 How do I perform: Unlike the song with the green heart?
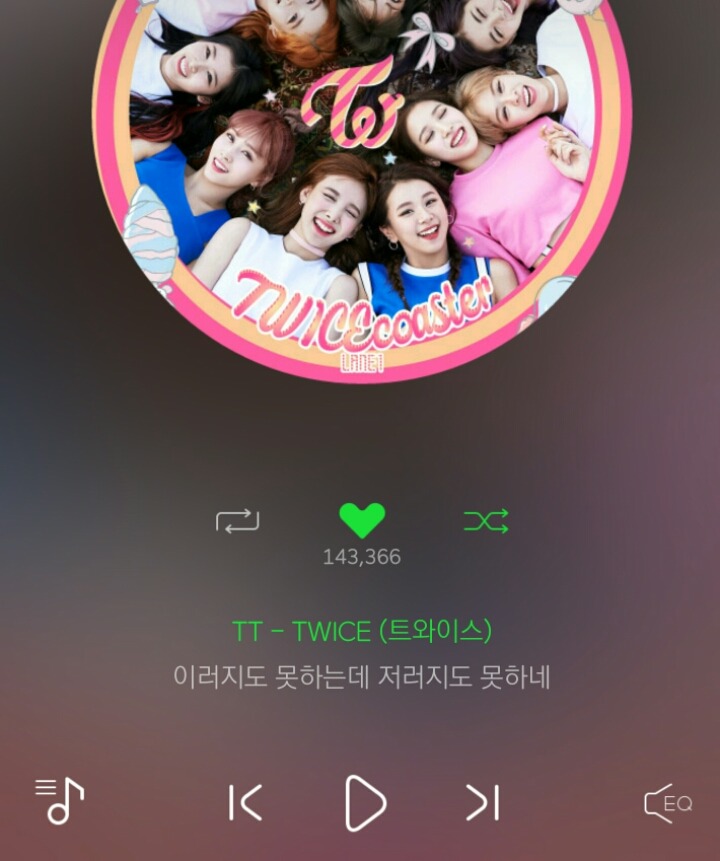[x=362, y=521]
